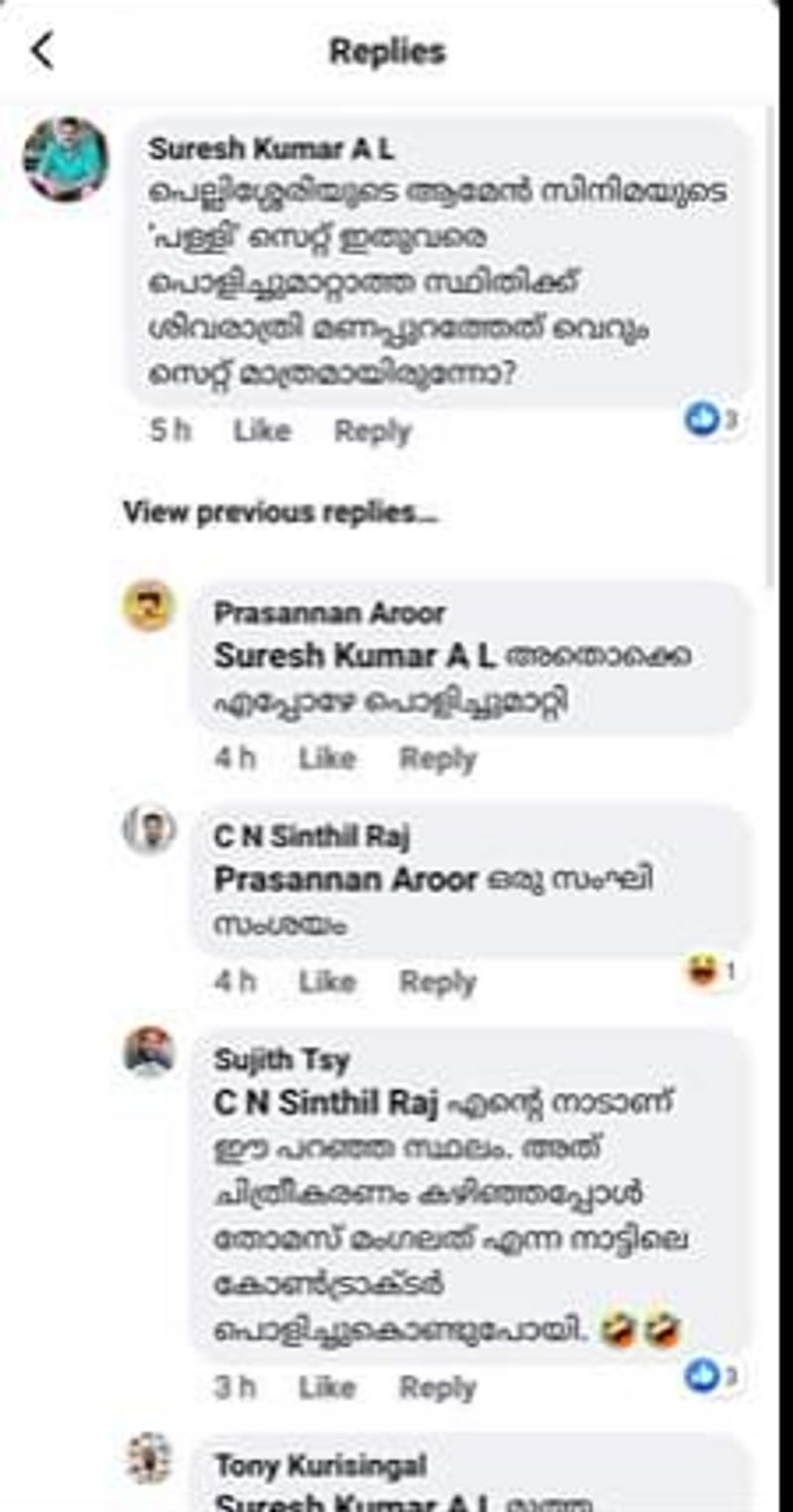Reply to Suresh Kumar A L's comment
The height and width of the screenshot is (1512, 793).
pyautogui.click(x=372, y=431)
